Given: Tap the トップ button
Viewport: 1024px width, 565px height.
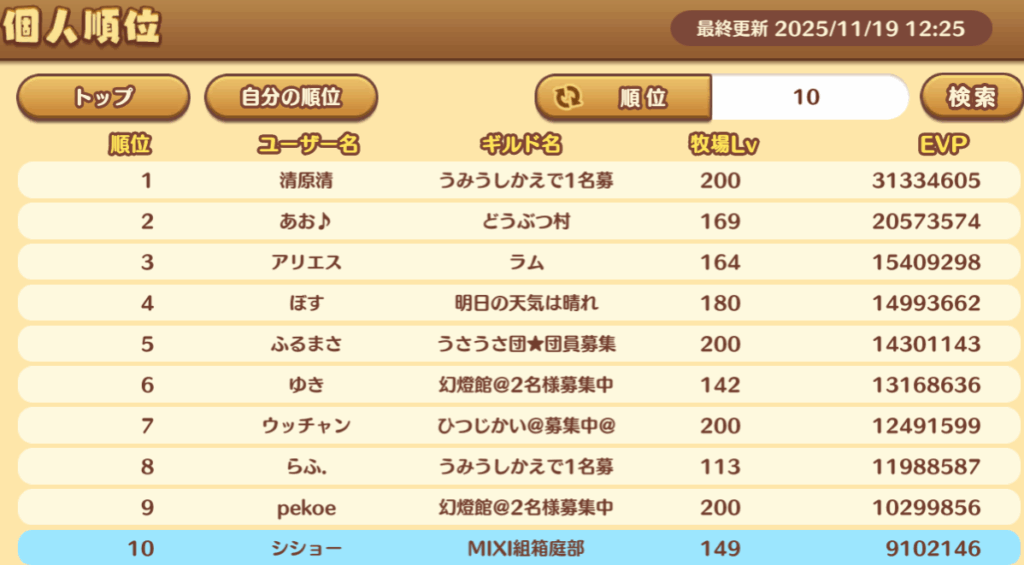Looking at the screenshot, I should click(103, 98).
